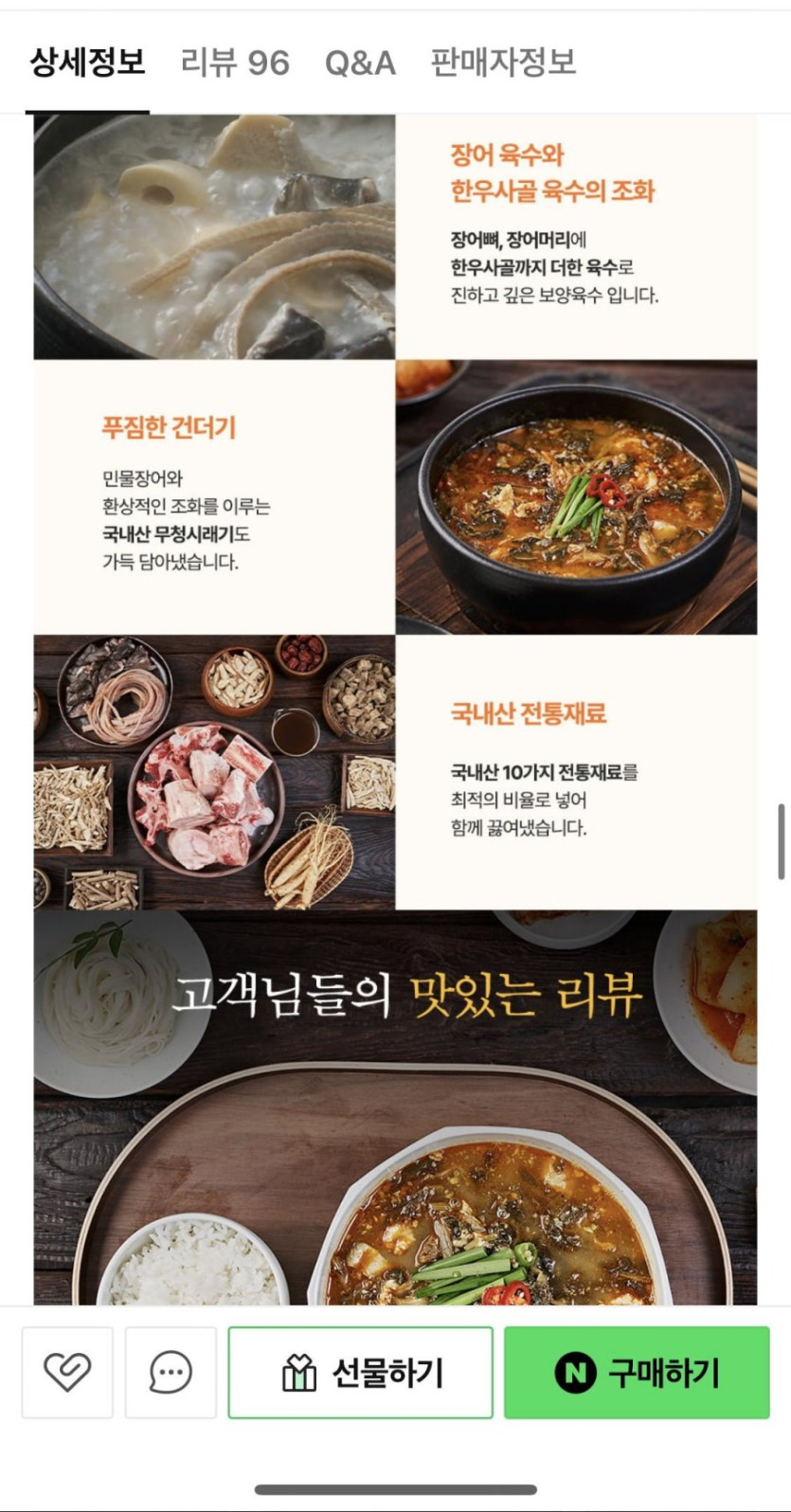Open the Q&A tab

click(360, 63)
